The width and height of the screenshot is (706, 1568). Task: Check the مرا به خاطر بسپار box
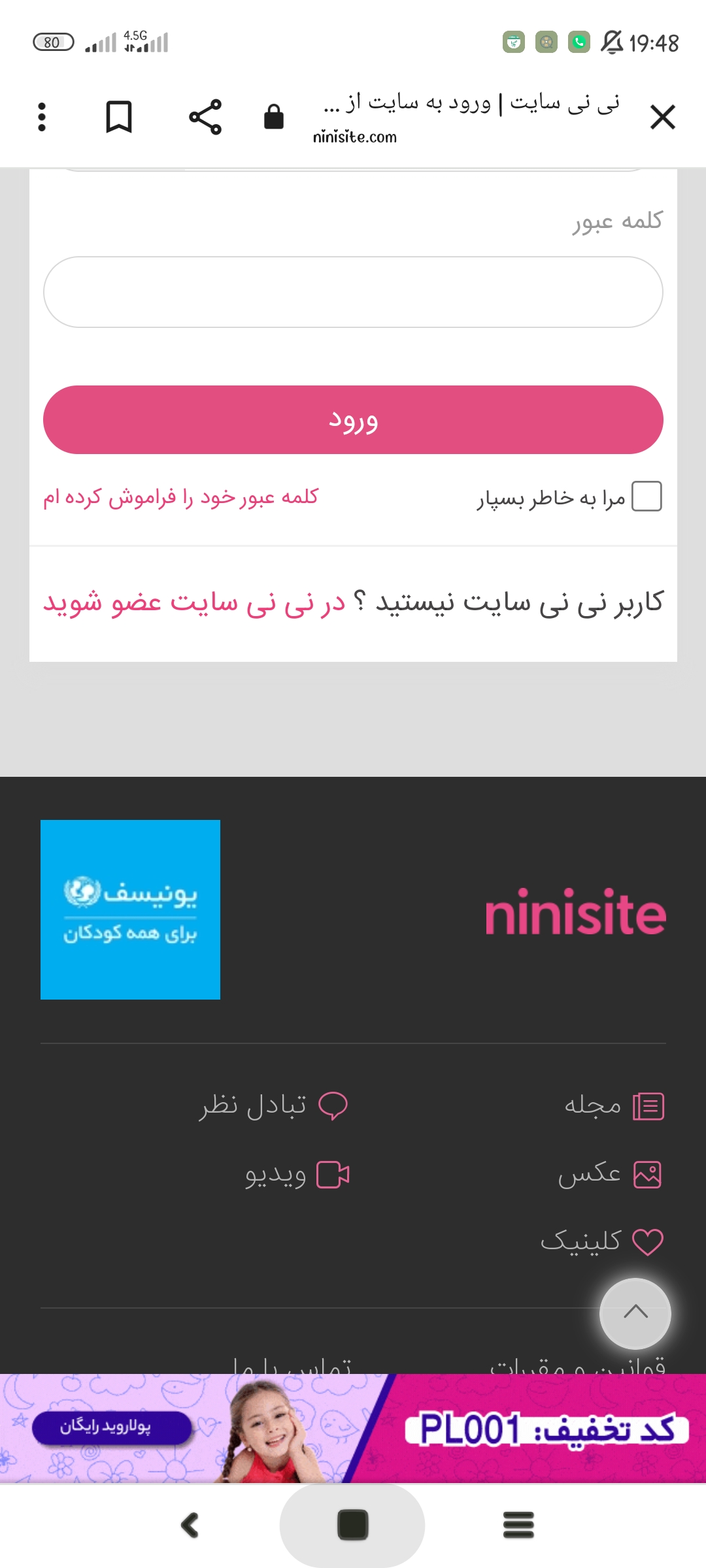(647, 497)
